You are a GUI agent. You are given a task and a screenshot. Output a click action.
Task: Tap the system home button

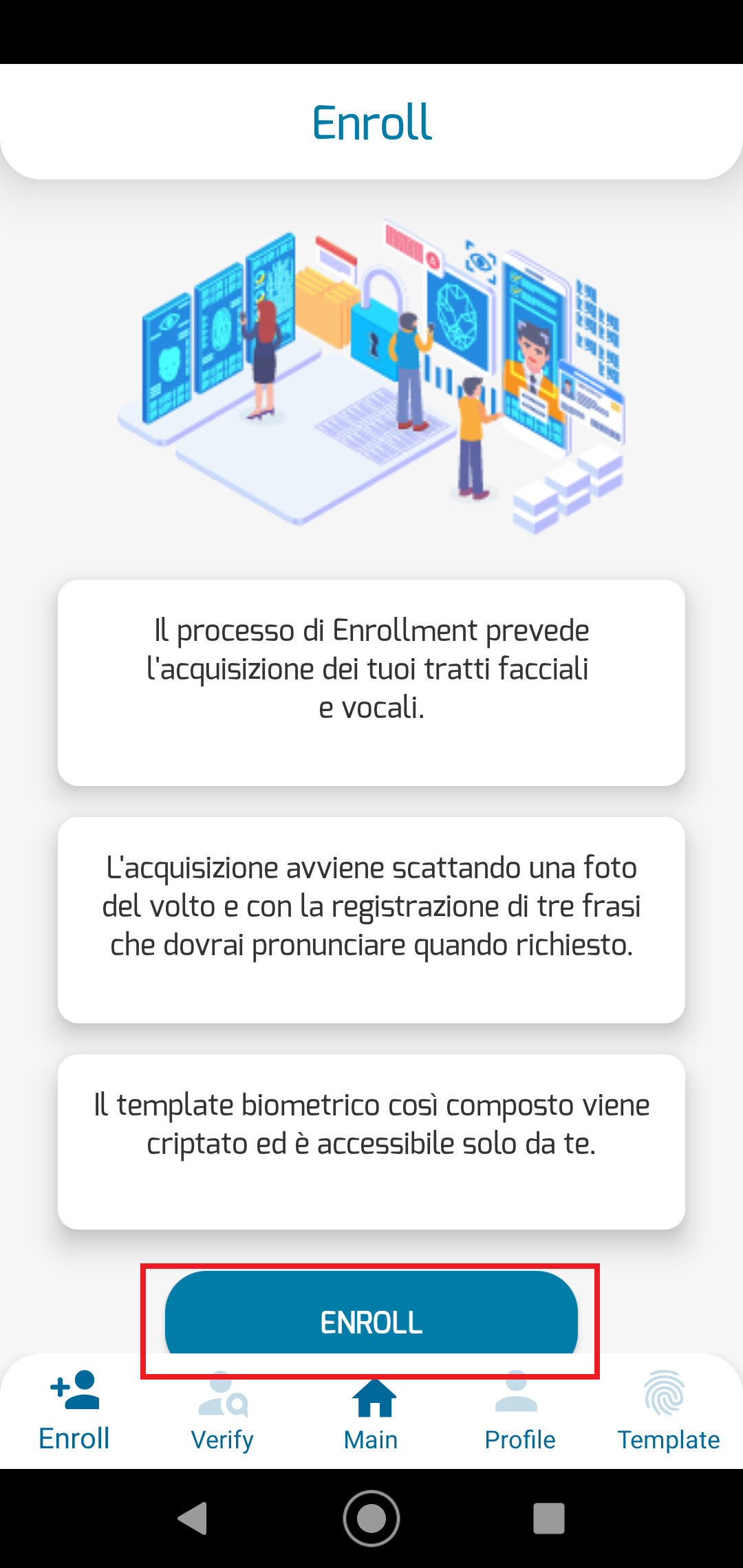tap(371, 1518)
